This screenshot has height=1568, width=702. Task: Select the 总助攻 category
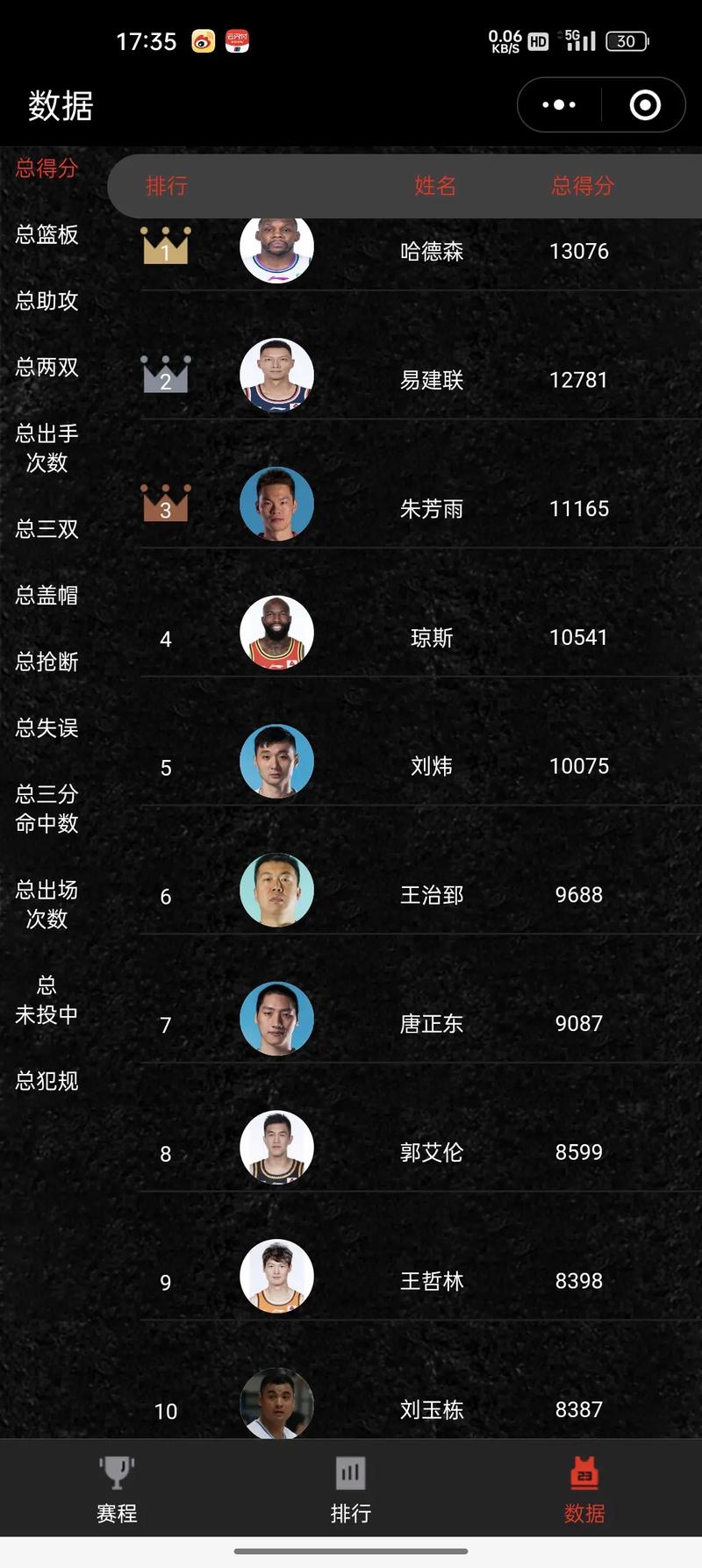(47, 301)
